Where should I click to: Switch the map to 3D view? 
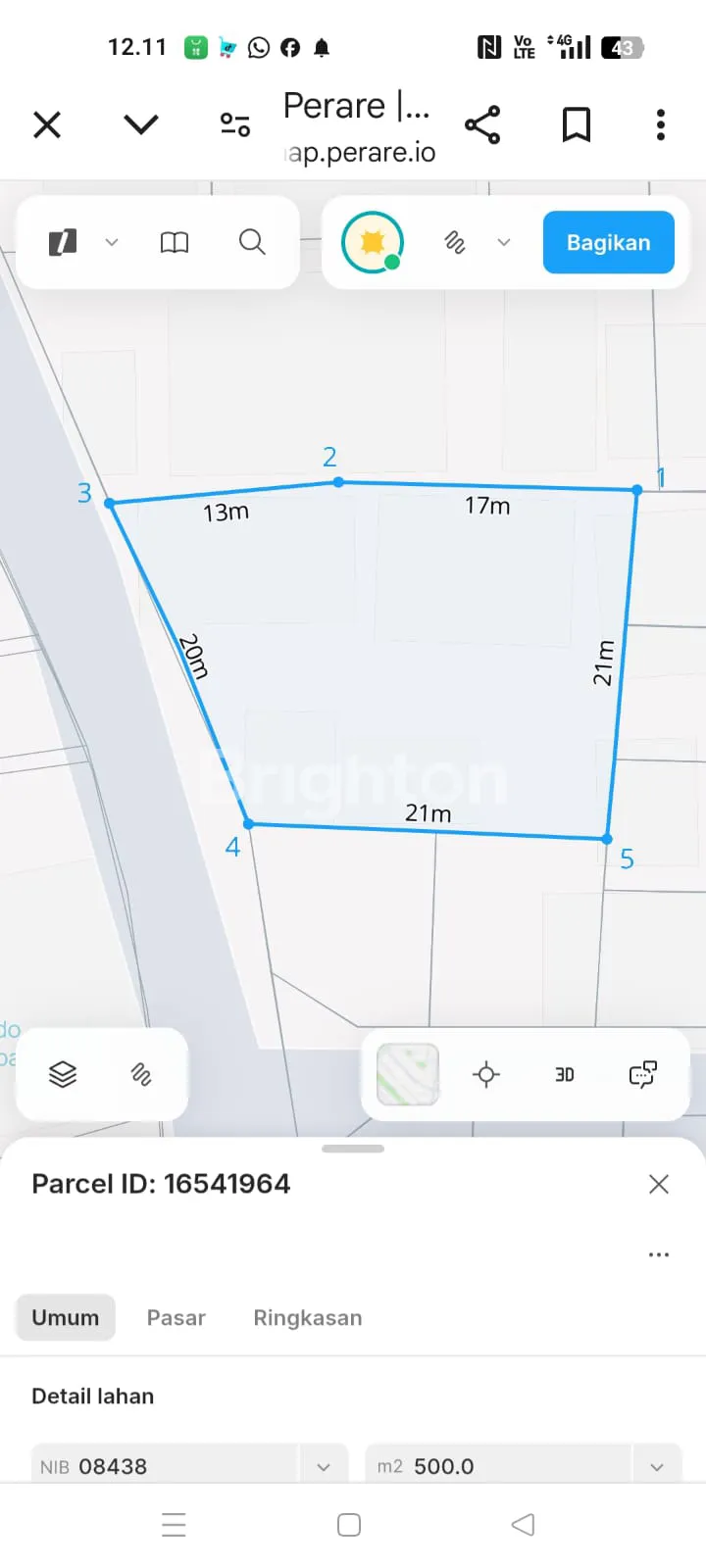tap(565, 1074)
